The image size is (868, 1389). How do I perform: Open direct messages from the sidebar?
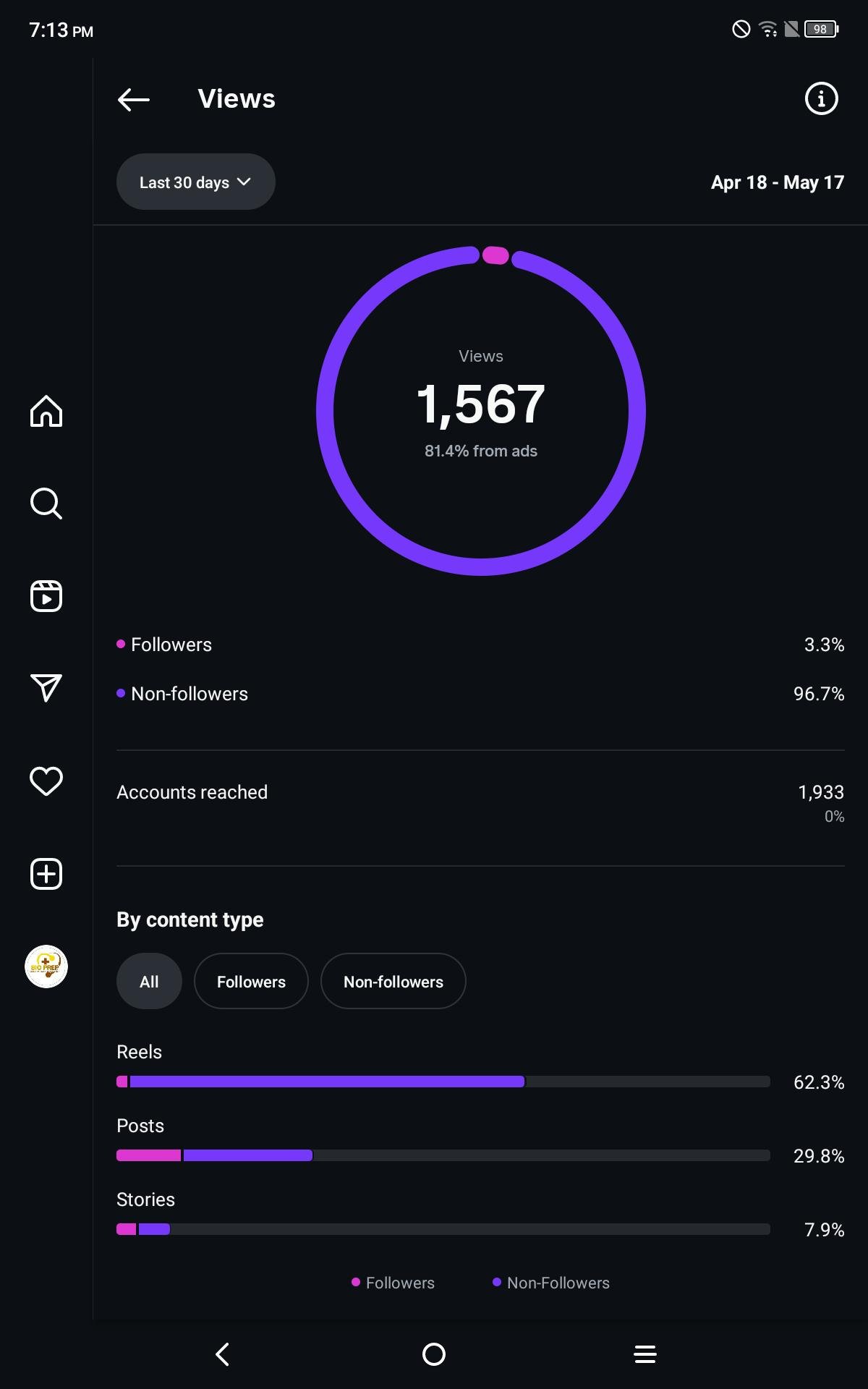[46, 688]
